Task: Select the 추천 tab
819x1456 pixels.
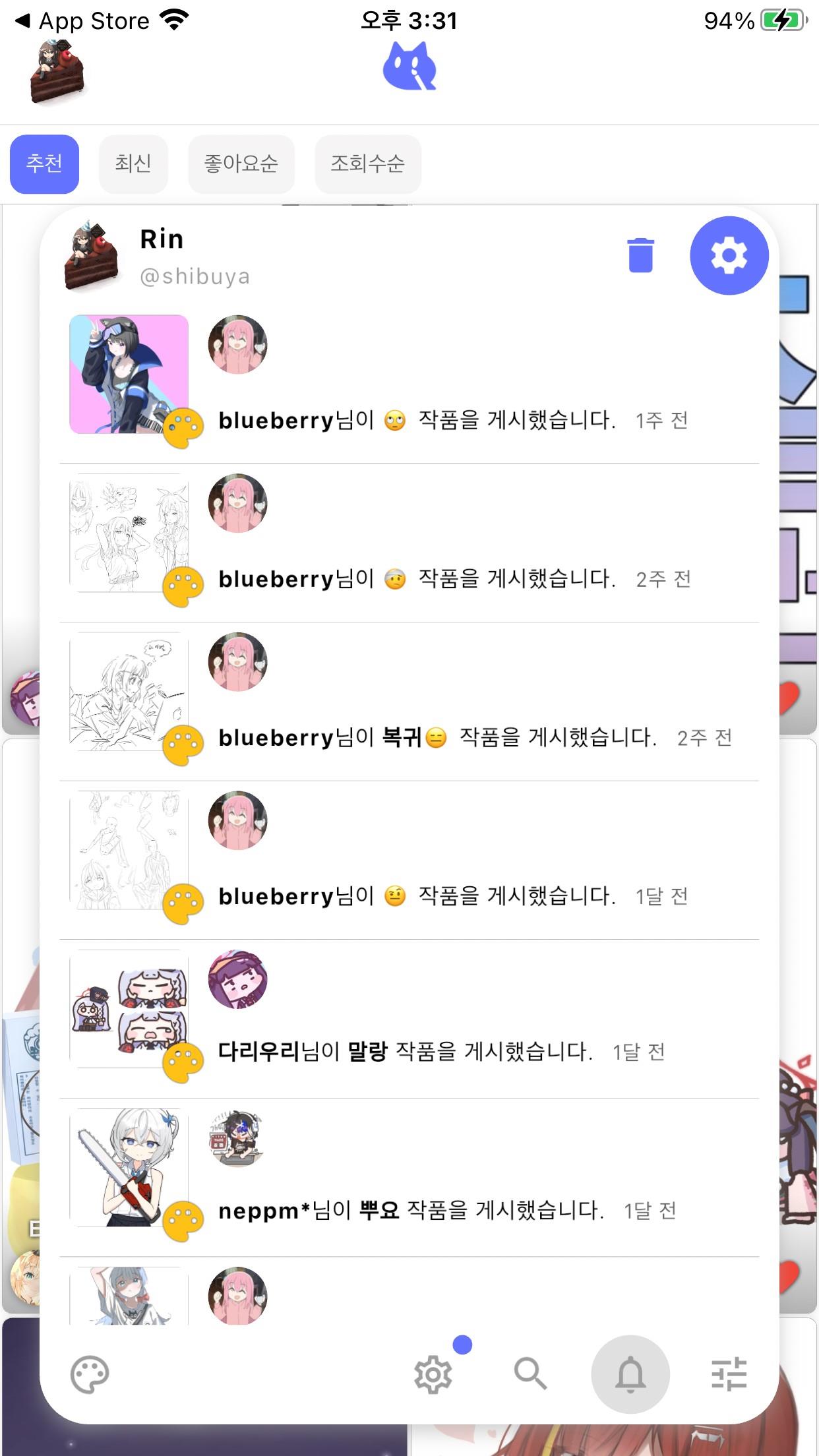Action: pos(44,164)
